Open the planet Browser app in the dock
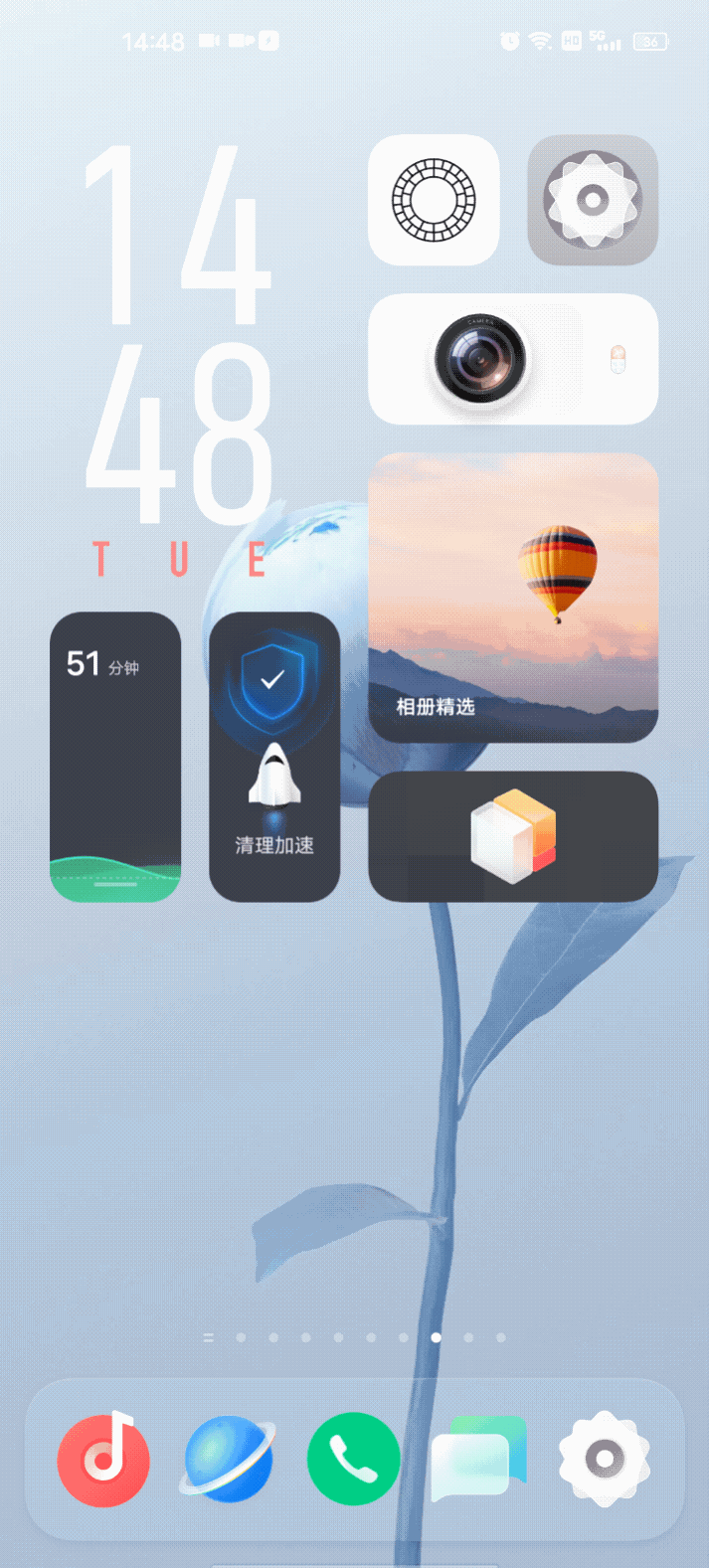The width and height of the screenshot is (709, 1568). click(x=229, y=1459)
